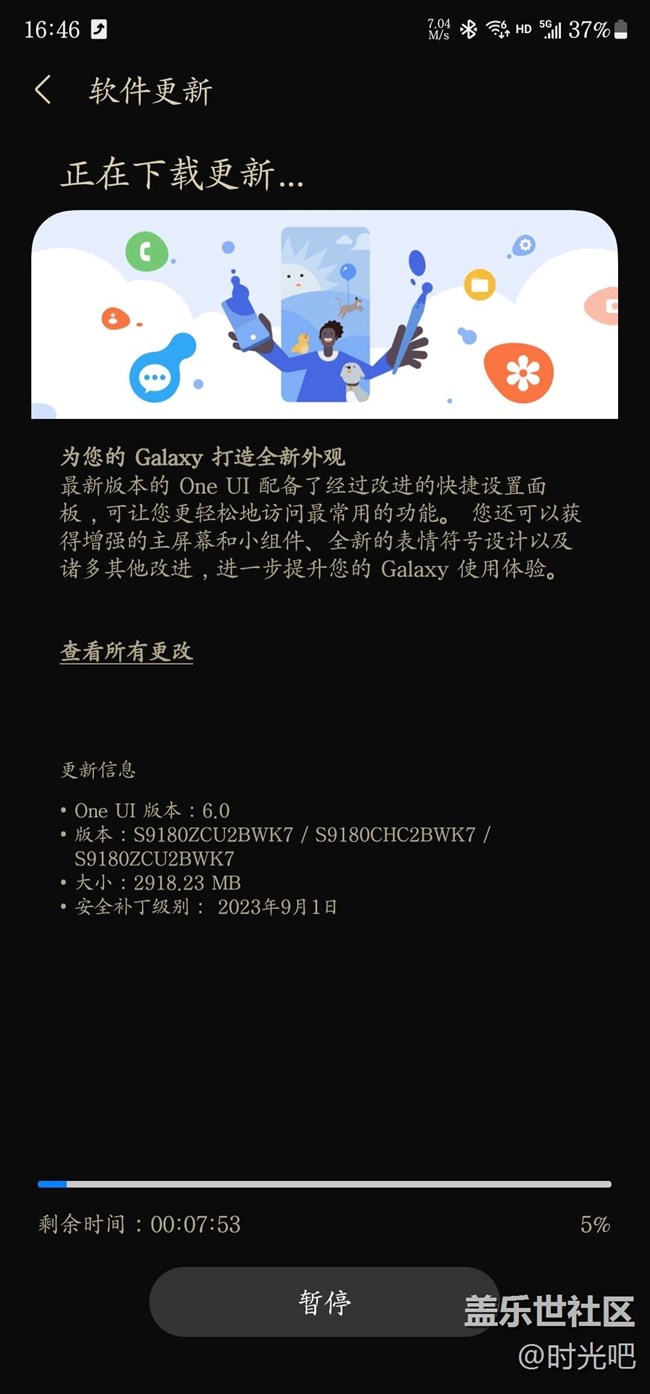Viewport: 650px width, 1394px height.
Task: Pause the download with 暂停
Action: [x=324, y=1302]
